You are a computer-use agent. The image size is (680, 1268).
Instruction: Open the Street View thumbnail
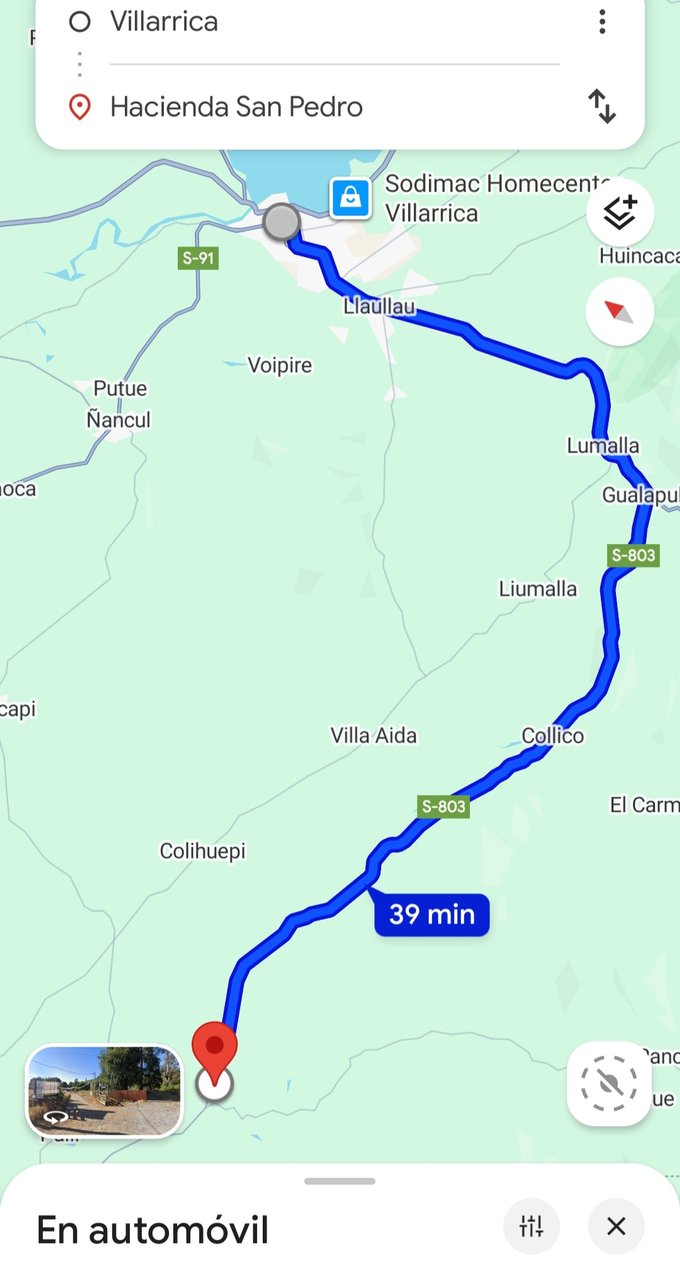click(x=104, y=1091)
